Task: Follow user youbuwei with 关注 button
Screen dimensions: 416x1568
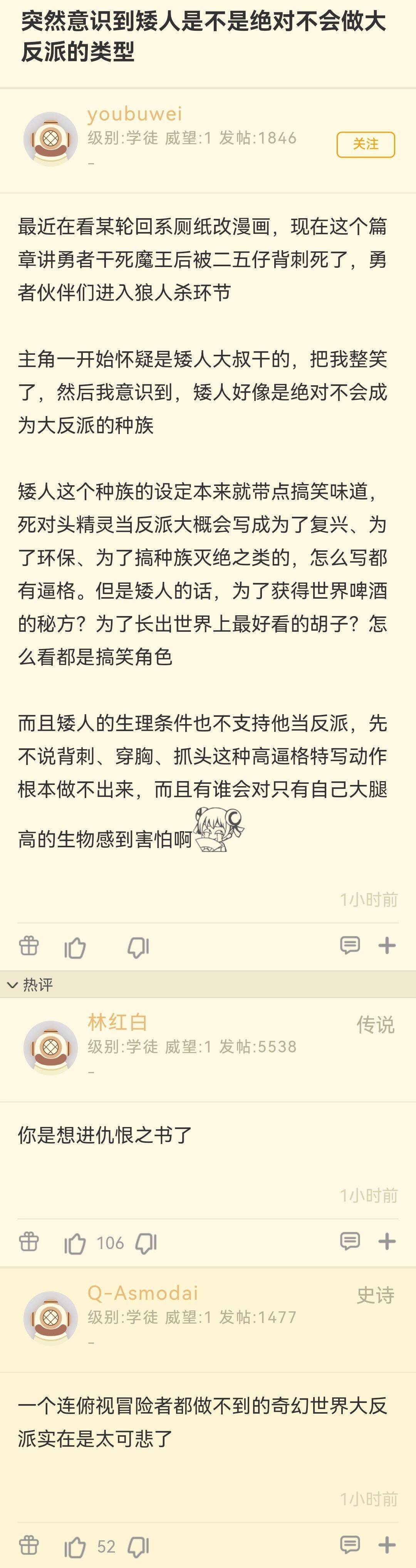Action: point(366,144)
